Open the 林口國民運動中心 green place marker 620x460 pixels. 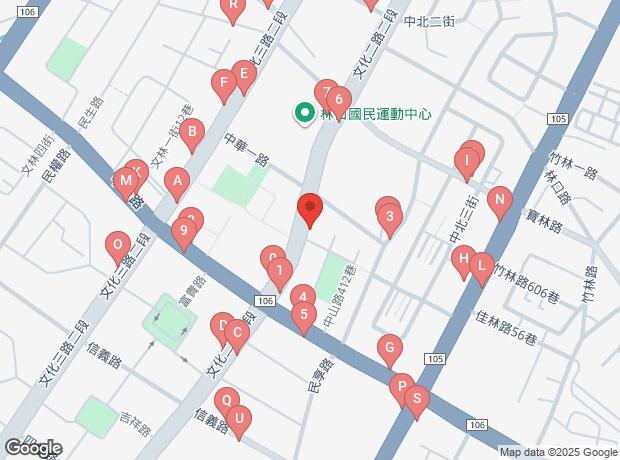click(x=301, y=113)
